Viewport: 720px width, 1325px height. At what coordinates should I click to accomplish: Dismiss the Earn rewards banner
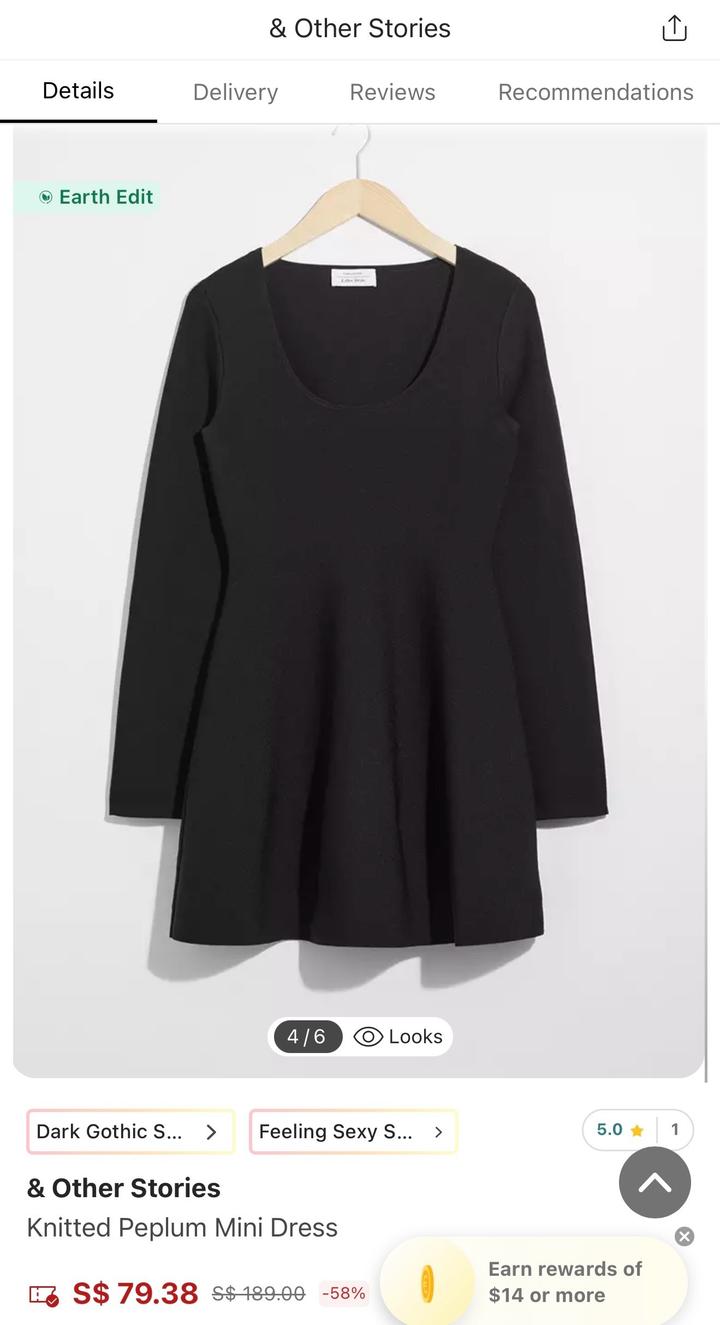[684, 1237]
